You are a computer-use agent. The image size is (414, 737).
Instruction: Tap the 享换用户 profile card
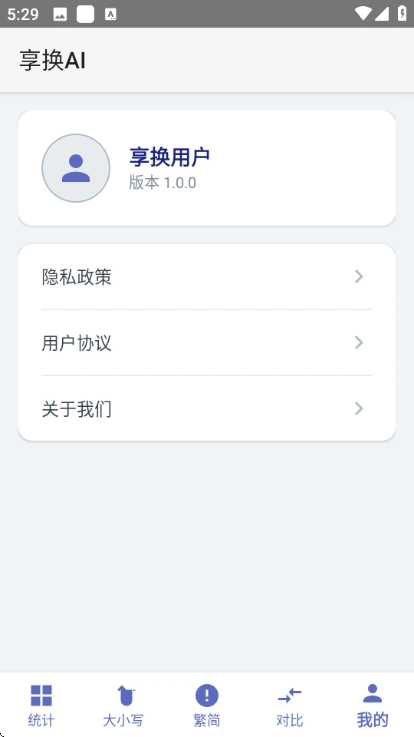pos(207,168)
